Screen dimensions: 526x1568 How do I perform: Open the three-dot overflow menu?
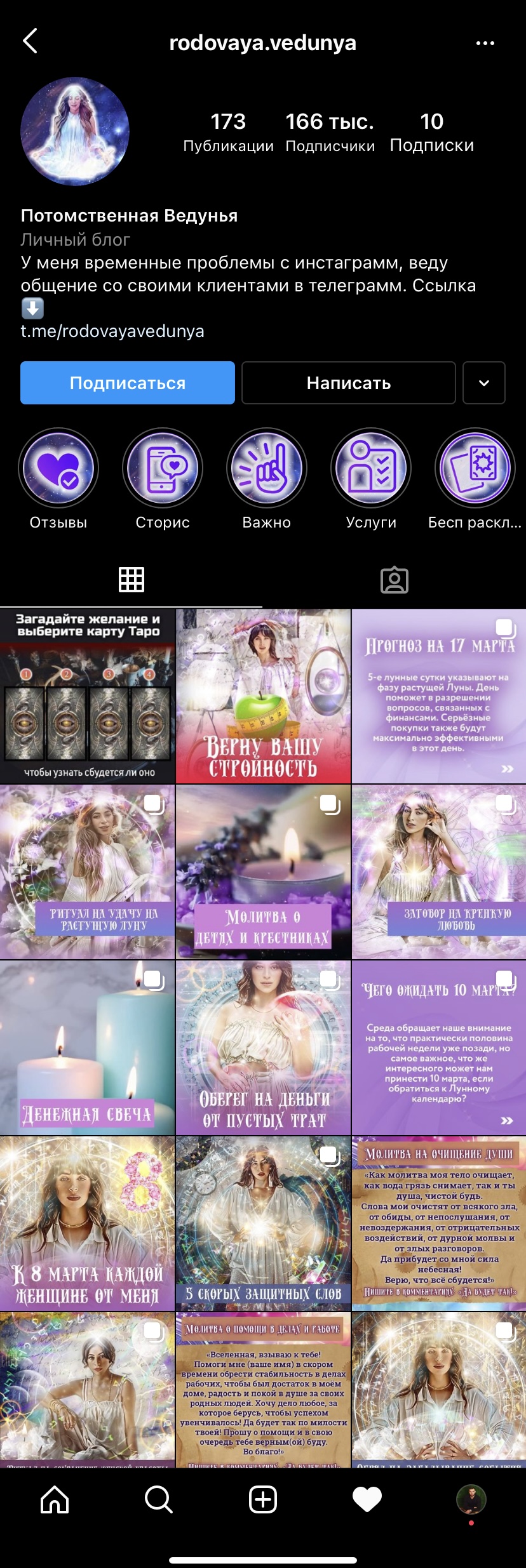(x=485, y=43)
